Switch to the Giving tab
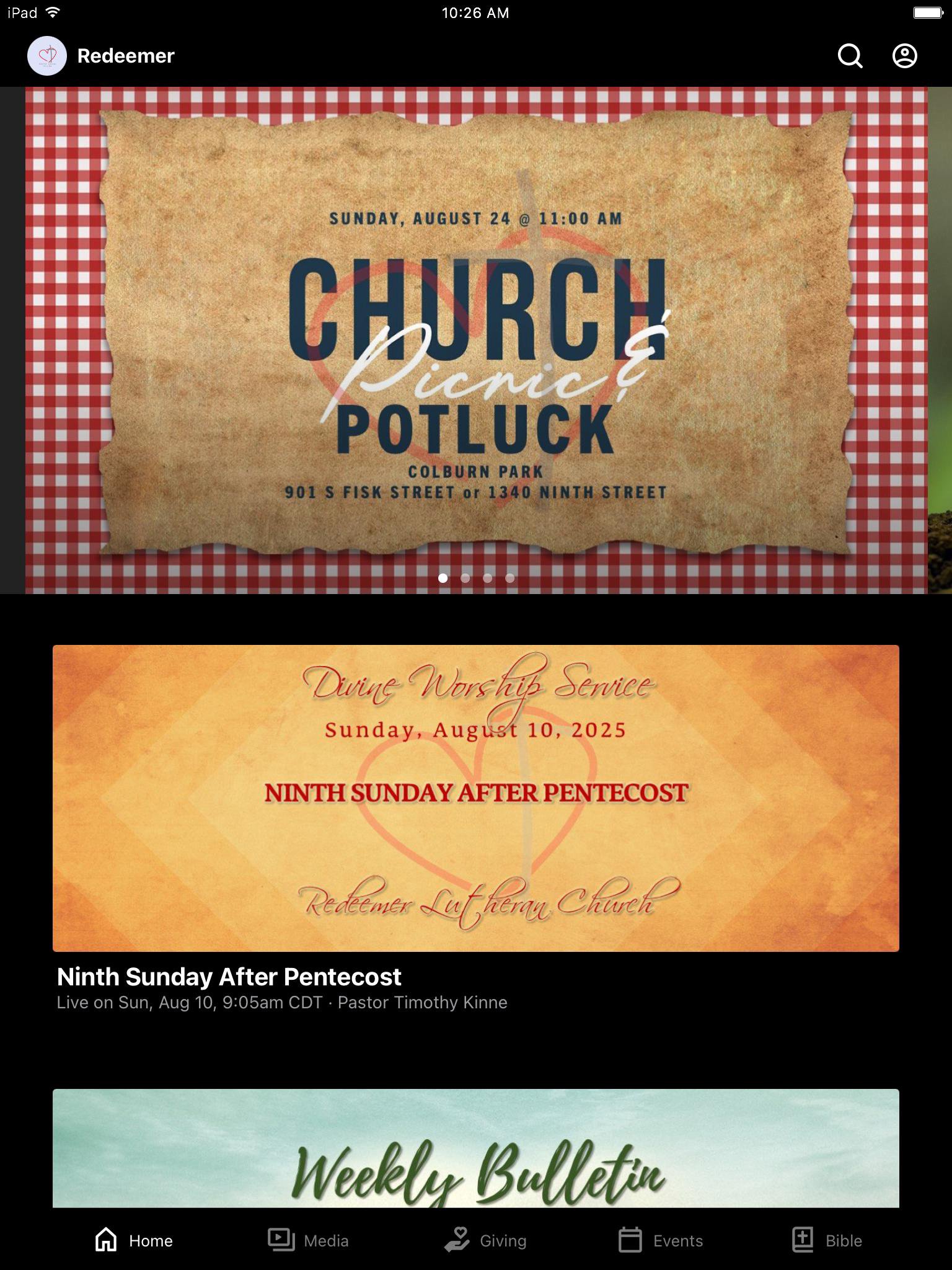This screenshot has width=952, height=1270. [x=485, y=1240]
